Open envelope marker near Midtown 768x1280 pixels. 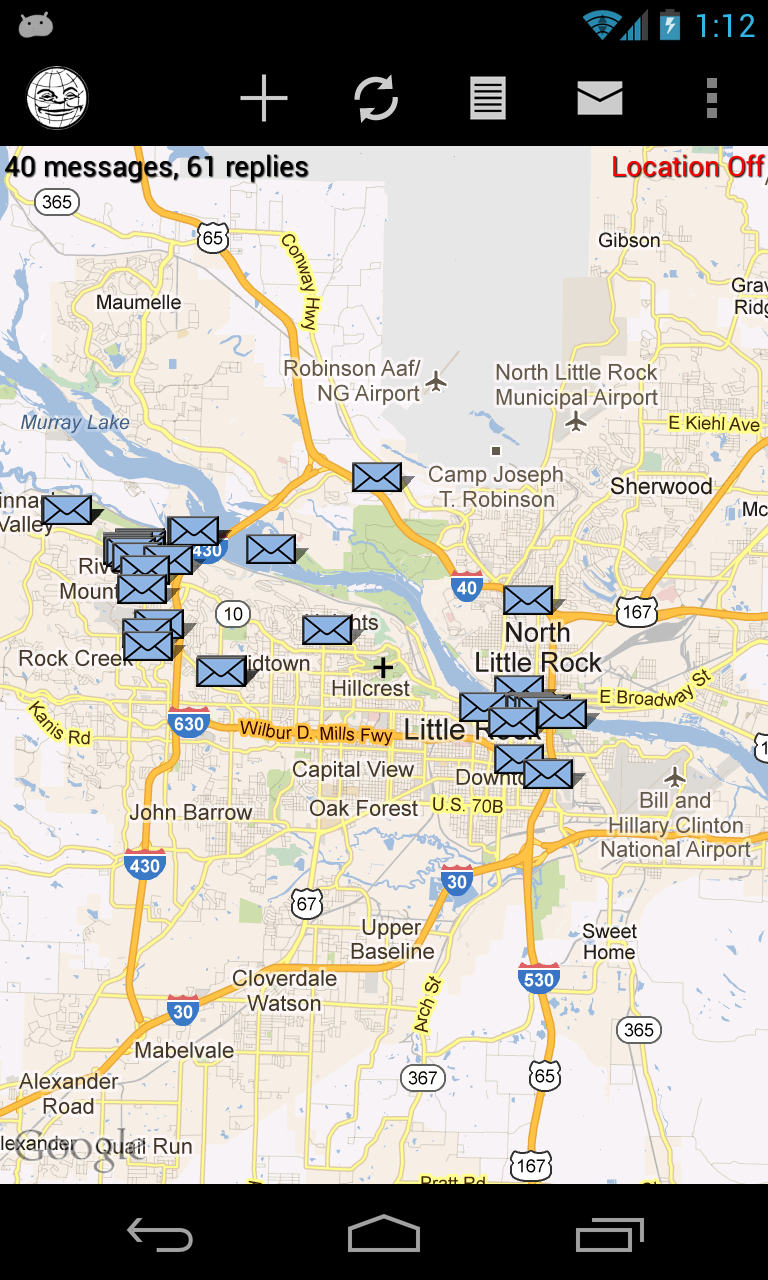221,671
